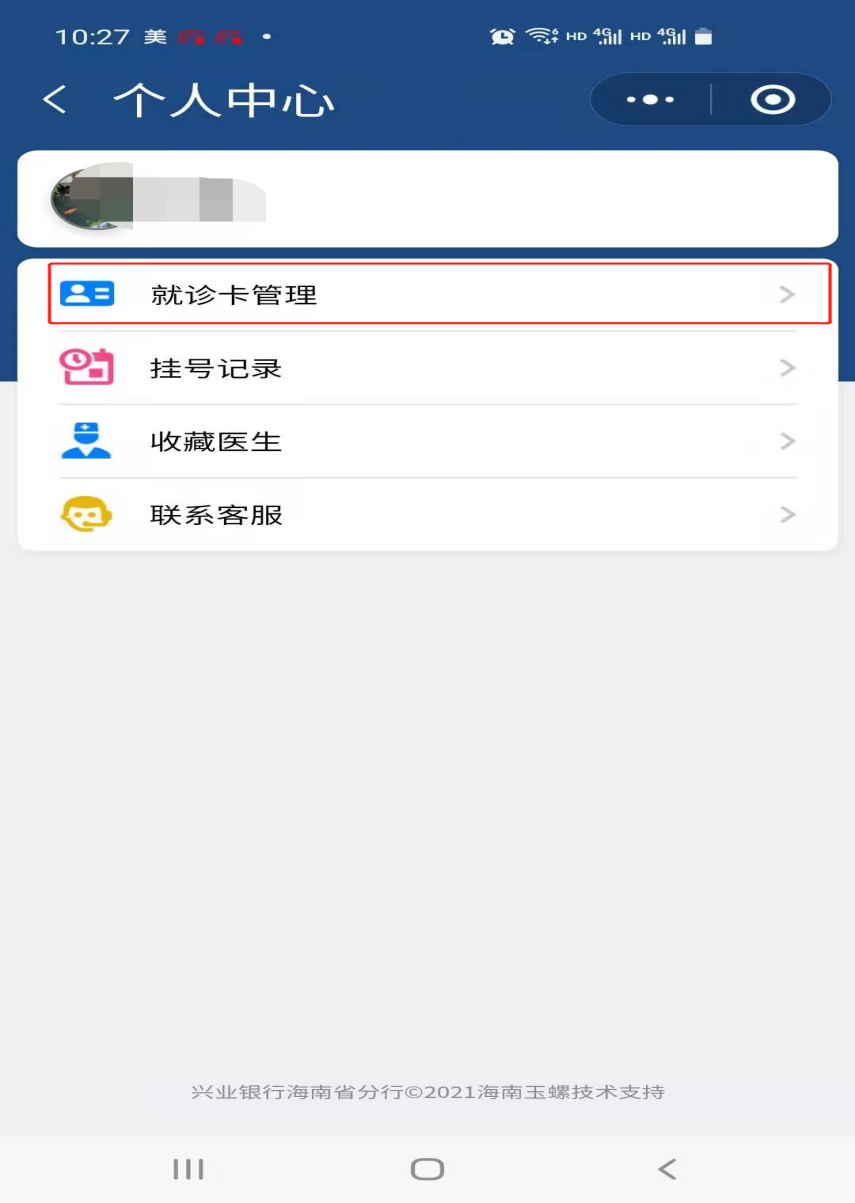
Task: Open the user profile card
Action: pos(427,199)
